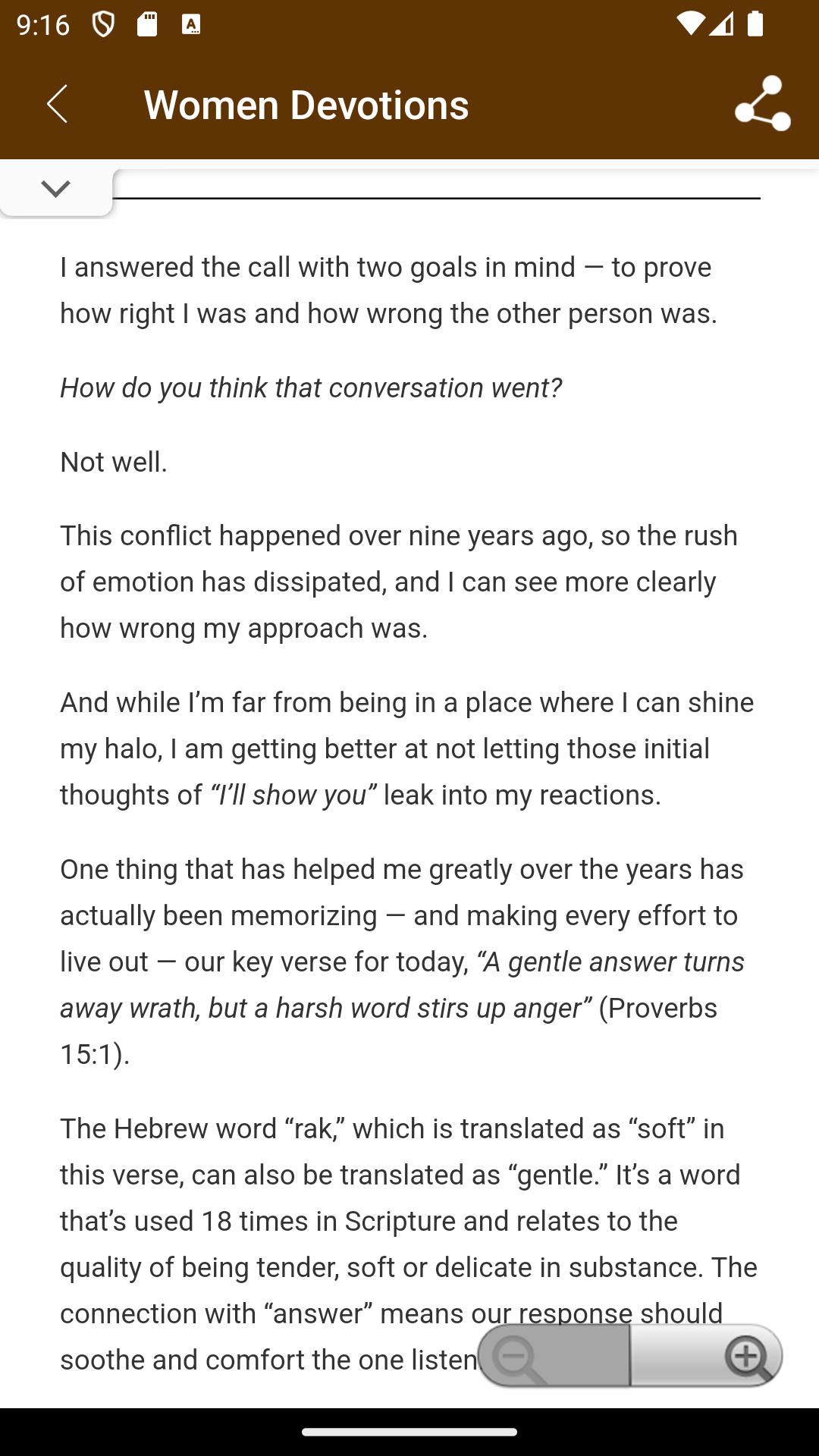Go back from Women Devotions
The height and width of the screenshot is (1456, 819).
point(57,104)
